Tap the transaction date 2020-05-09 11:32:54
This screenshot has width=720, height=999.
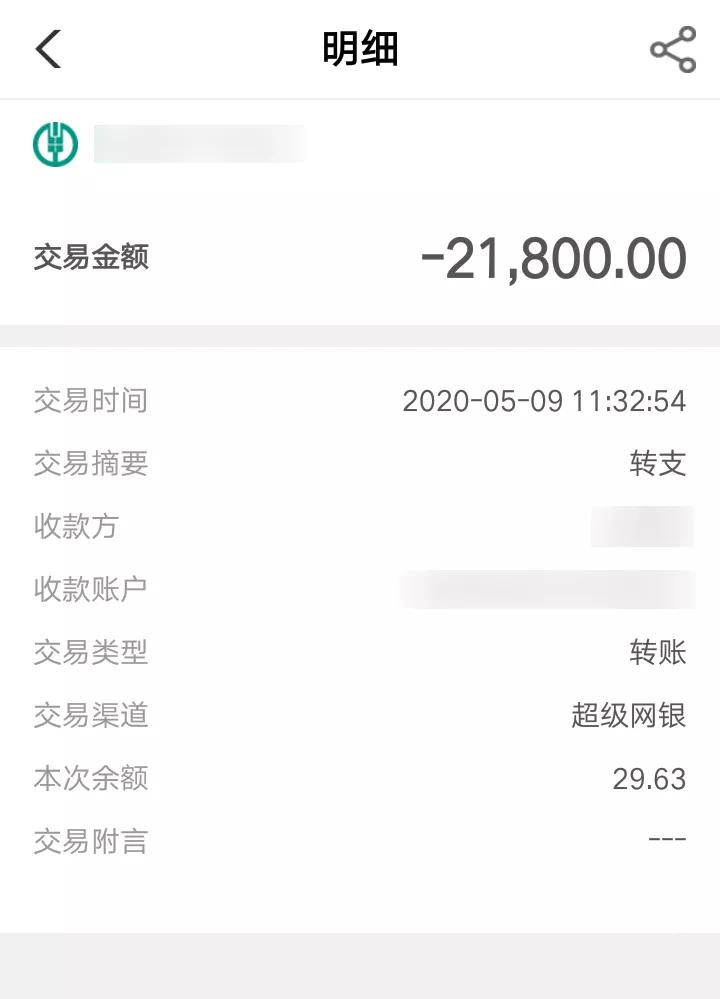pos(546,401)
